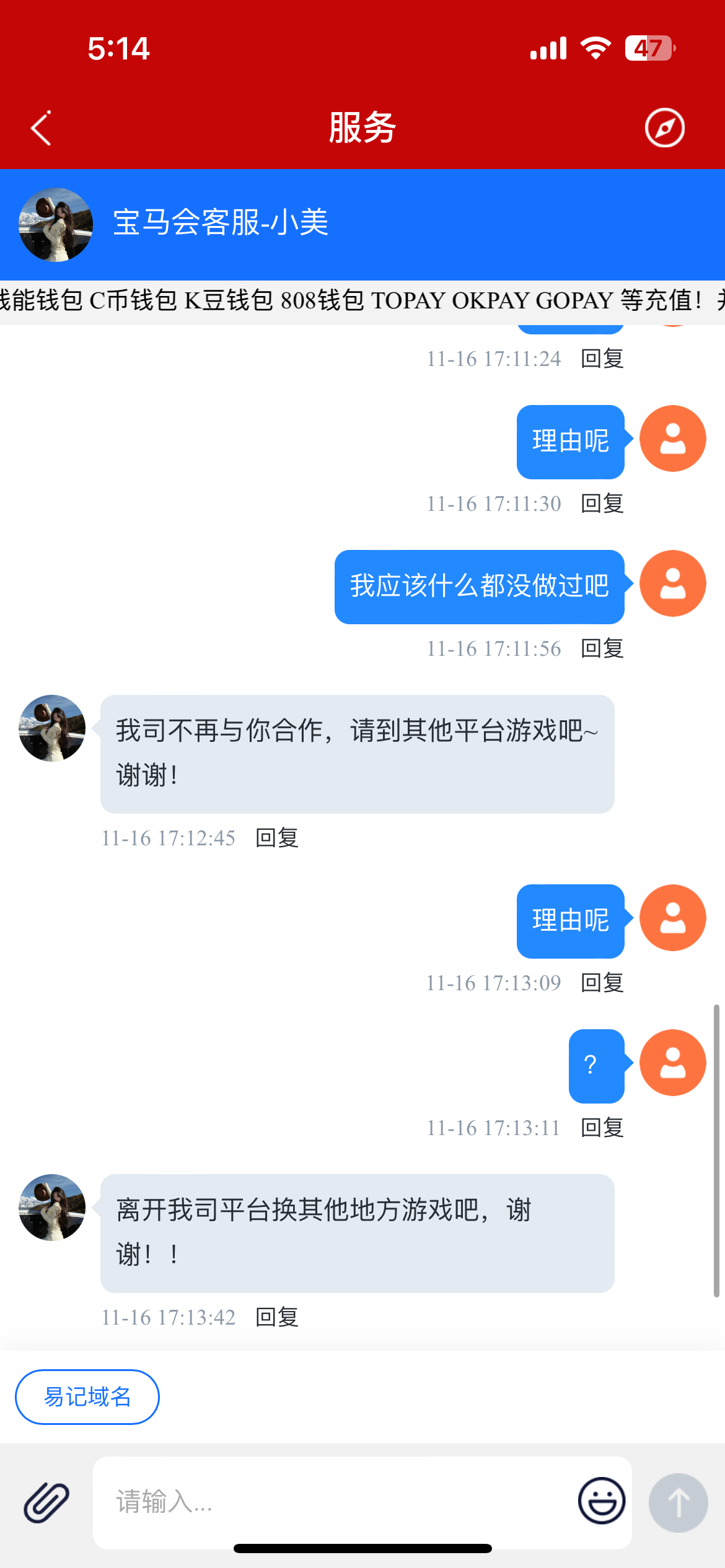Tap the back chevron arrow

pyautogui.click(x=40, y=128)
